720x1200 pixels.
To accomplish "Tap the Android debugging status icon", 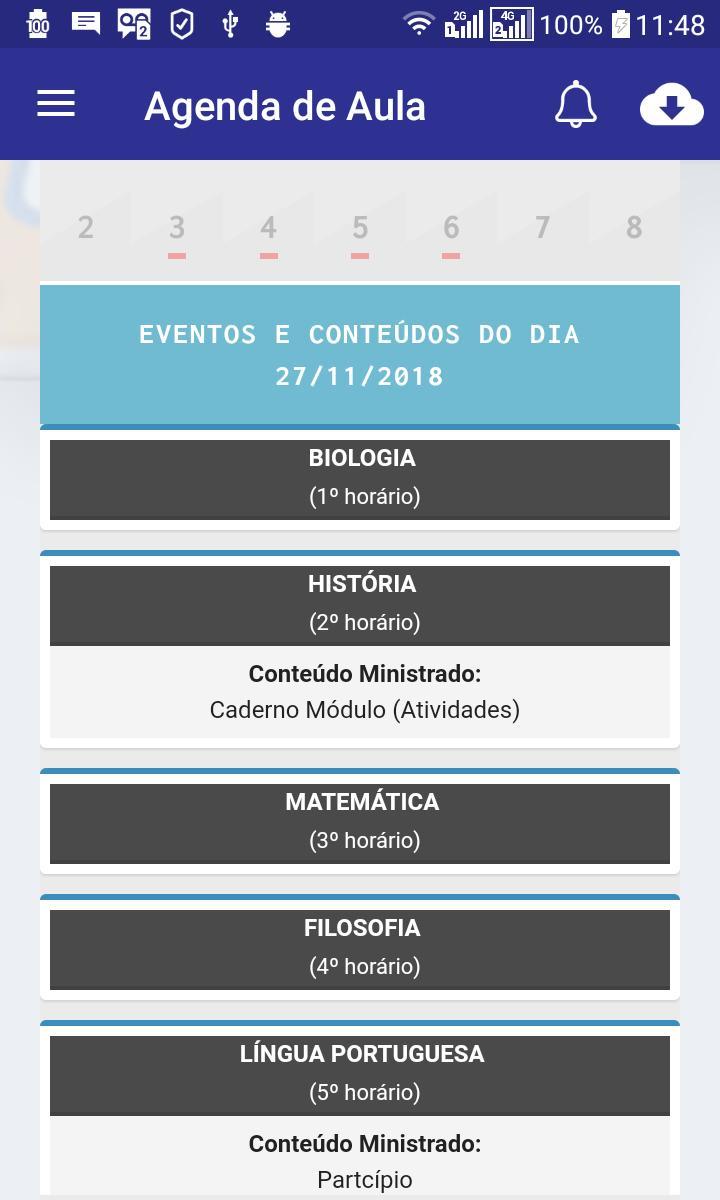I will click(281, 22).
